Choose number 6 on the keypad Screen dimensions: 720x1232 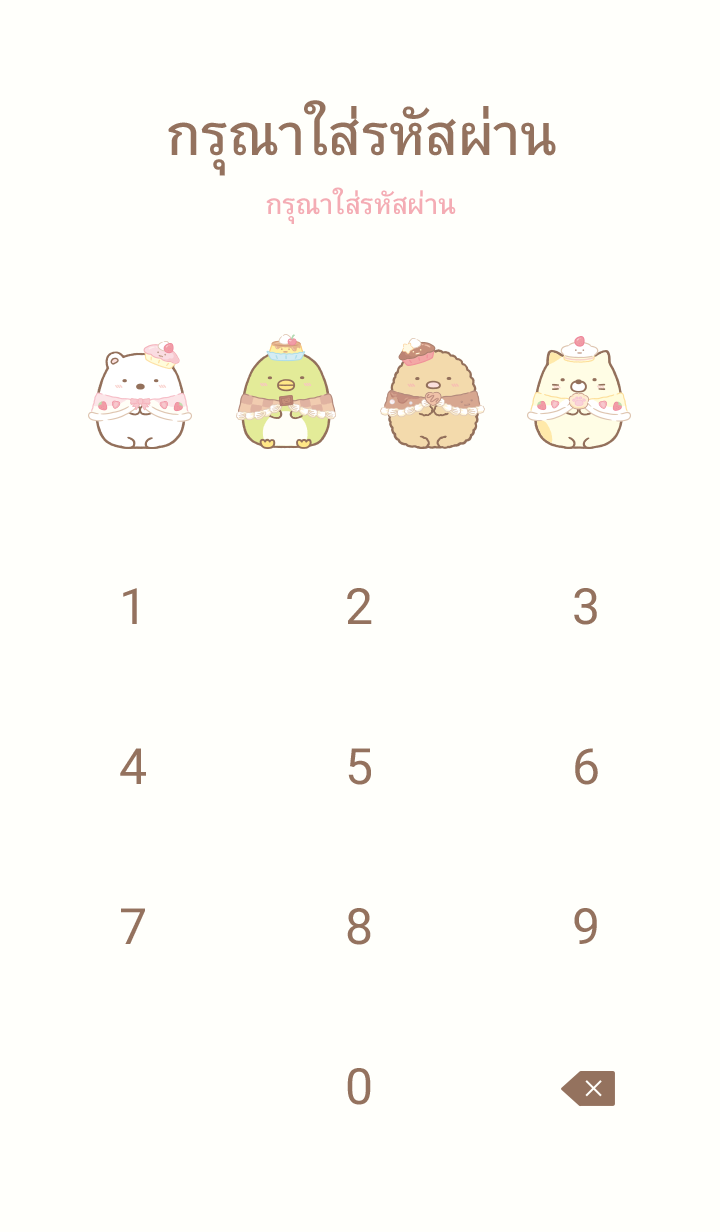point(586,768)
